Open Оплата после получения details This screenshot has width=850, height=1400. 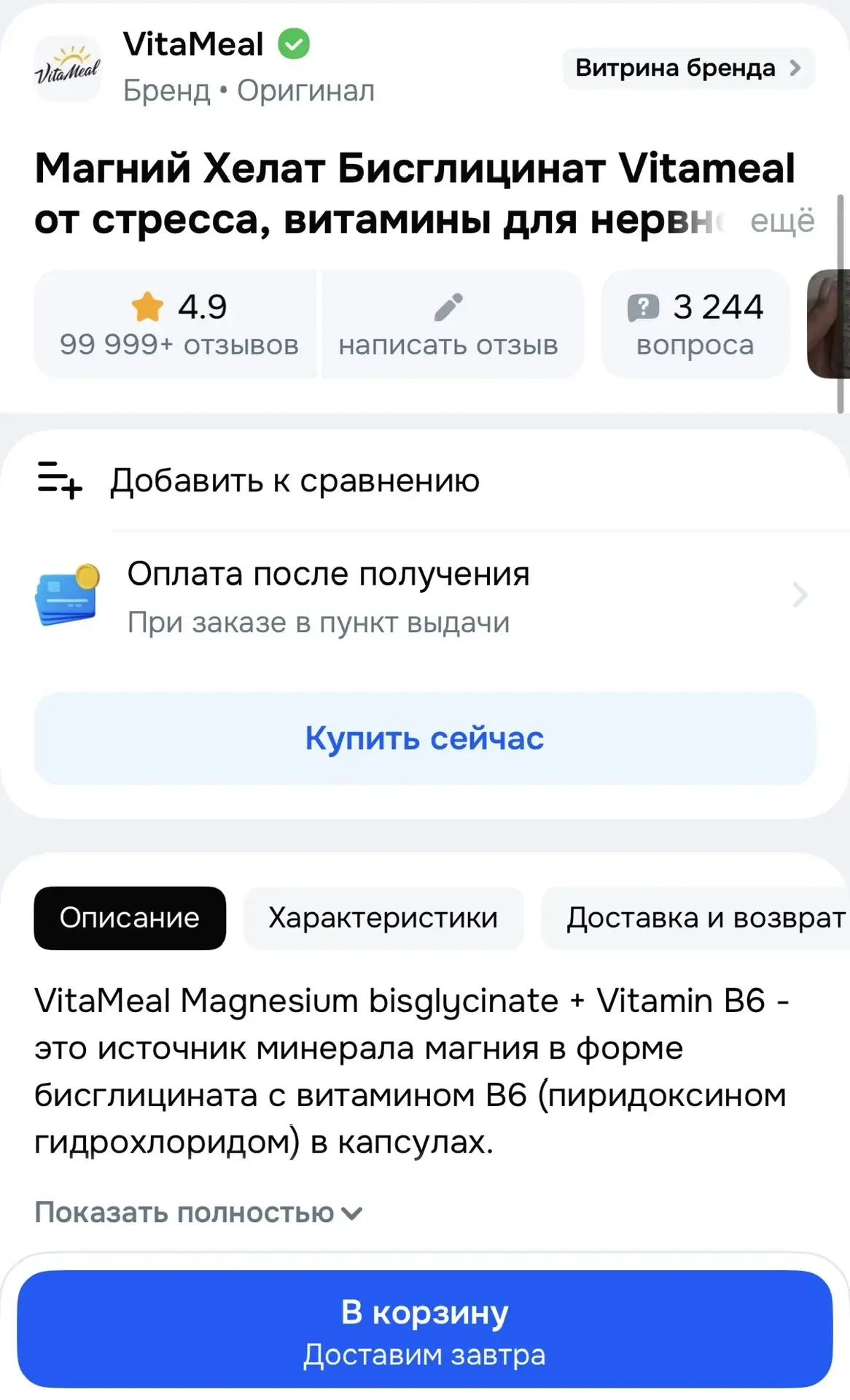423,596
